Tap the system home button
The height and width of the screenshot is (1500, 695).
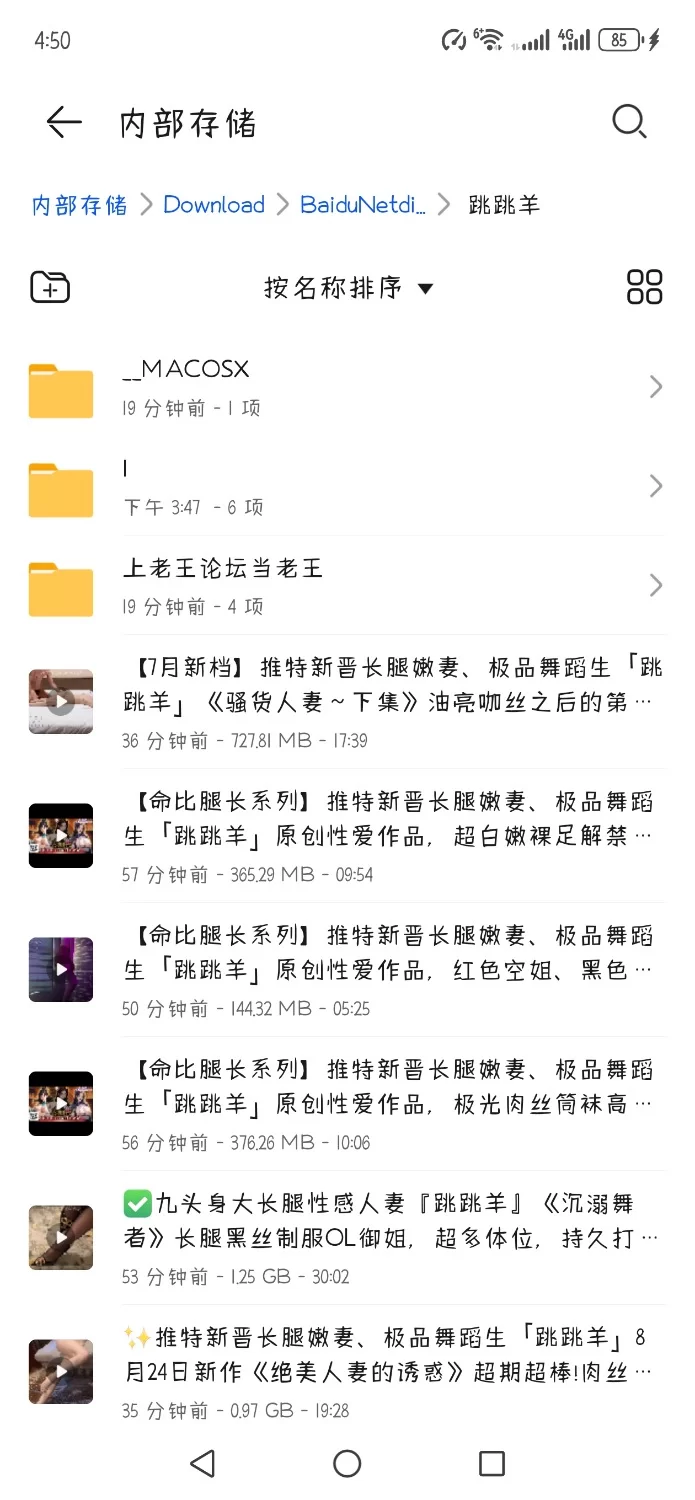pyautogui.click(x=347, y=1464)
